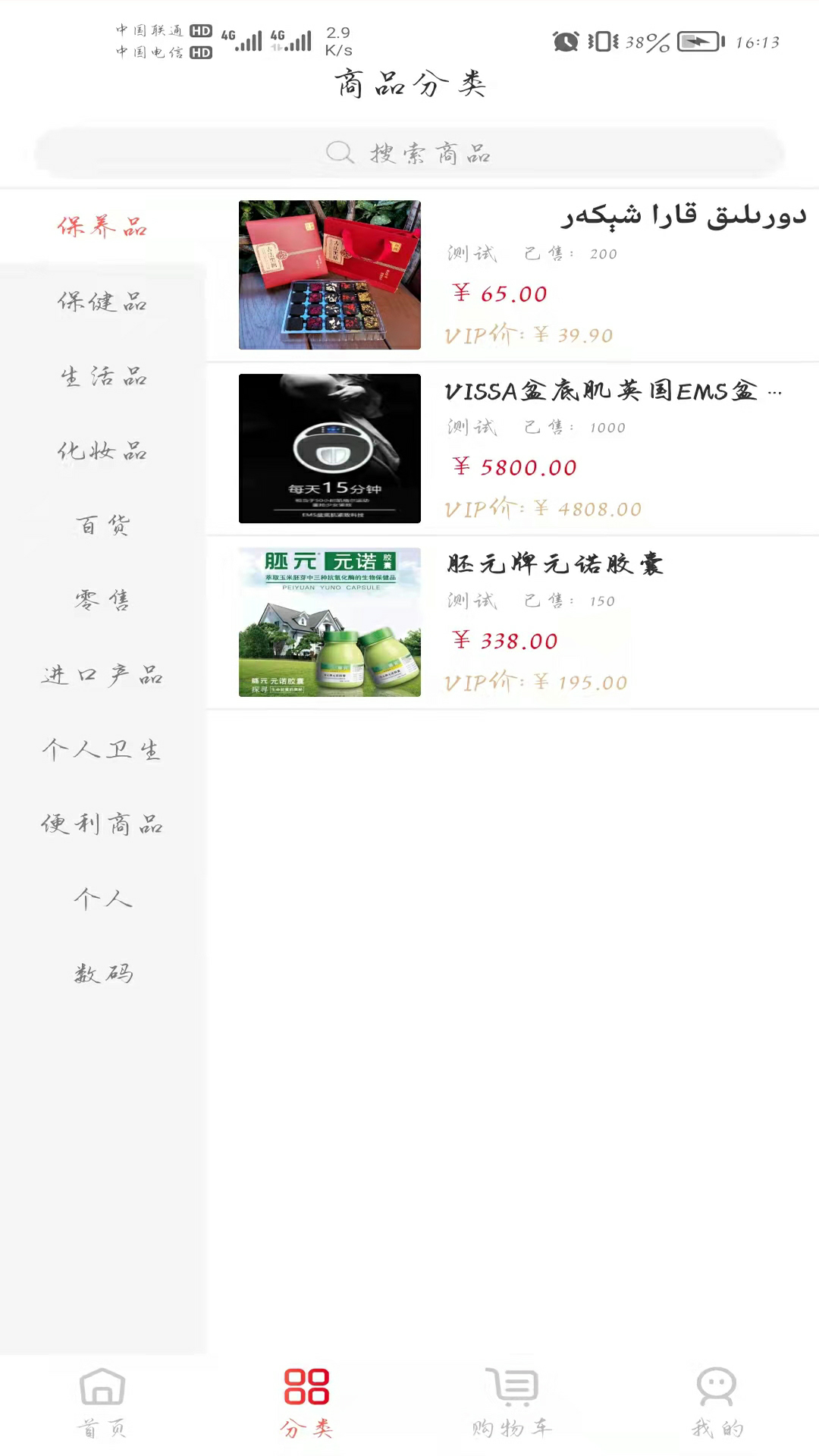The image size is (819, 1456).
Task: Select the 个人卫生 category
Action: [x=102, y=749]
